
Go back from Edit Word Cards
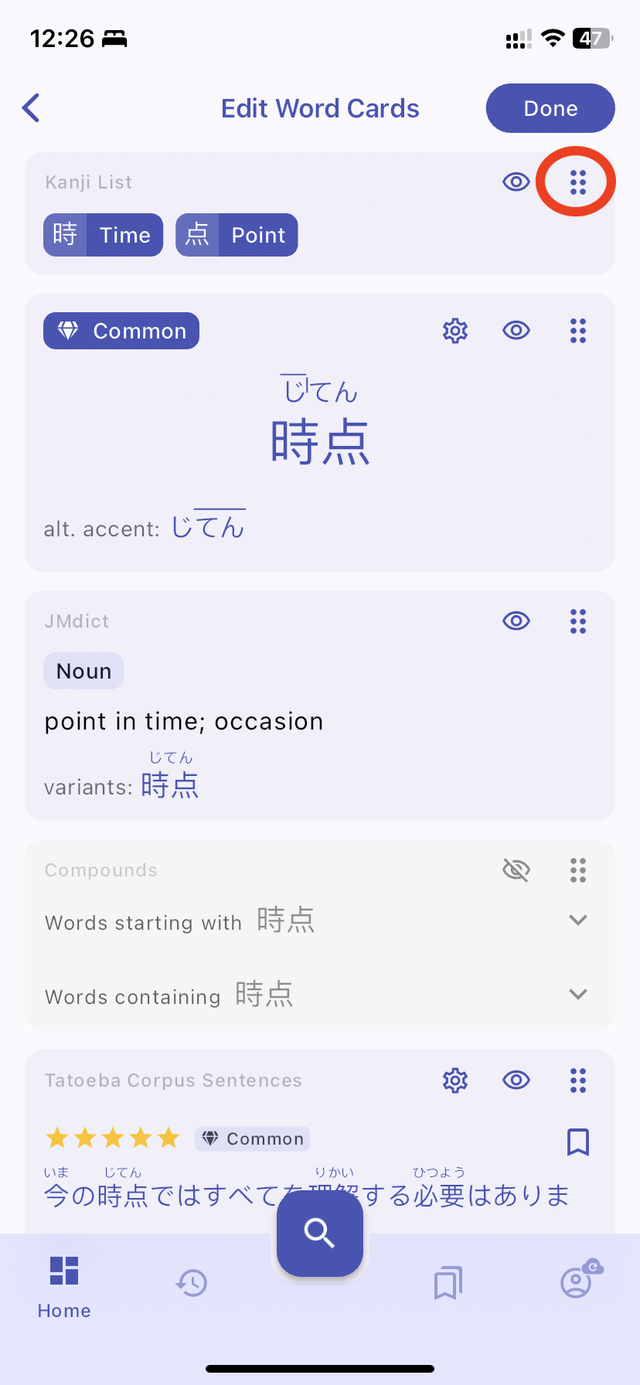point(32,108)
